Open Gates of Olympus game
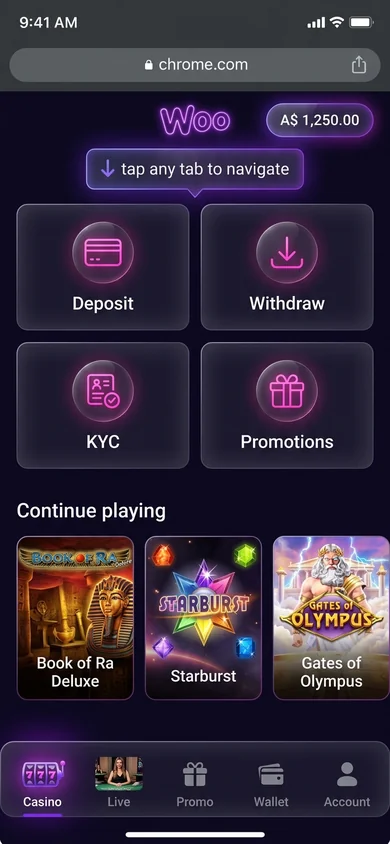 331,617
